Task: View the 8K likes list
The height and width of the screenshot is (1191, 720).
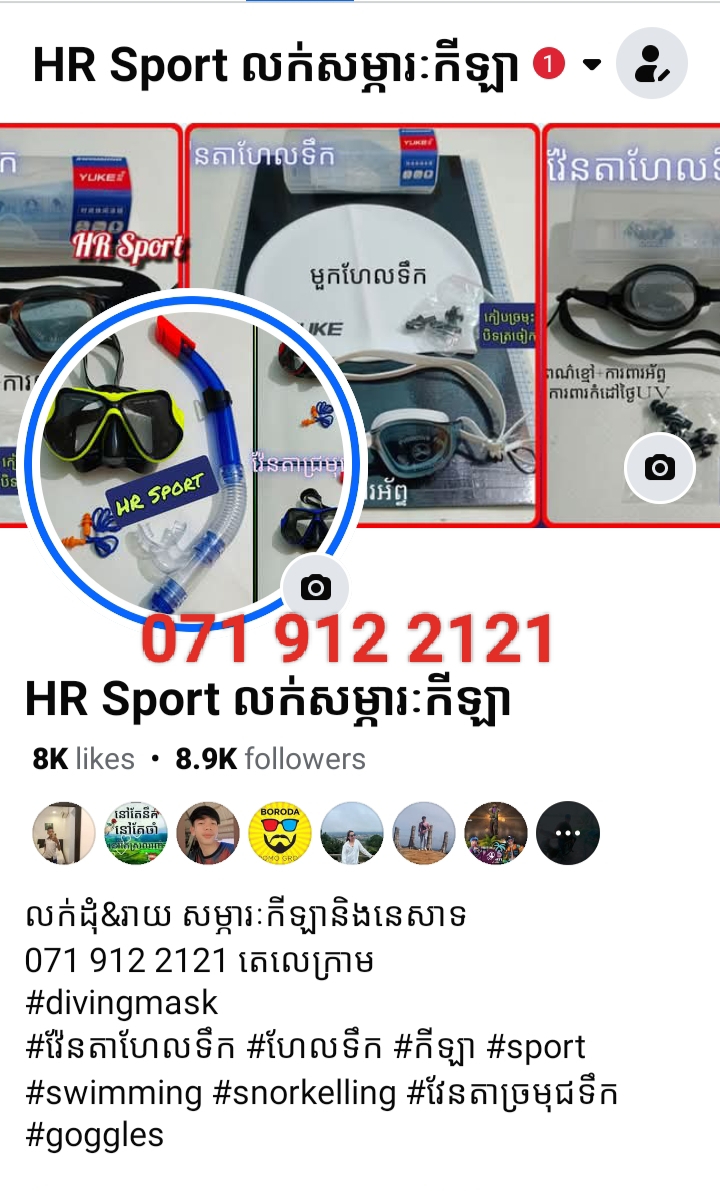Action: click(84, 759)
